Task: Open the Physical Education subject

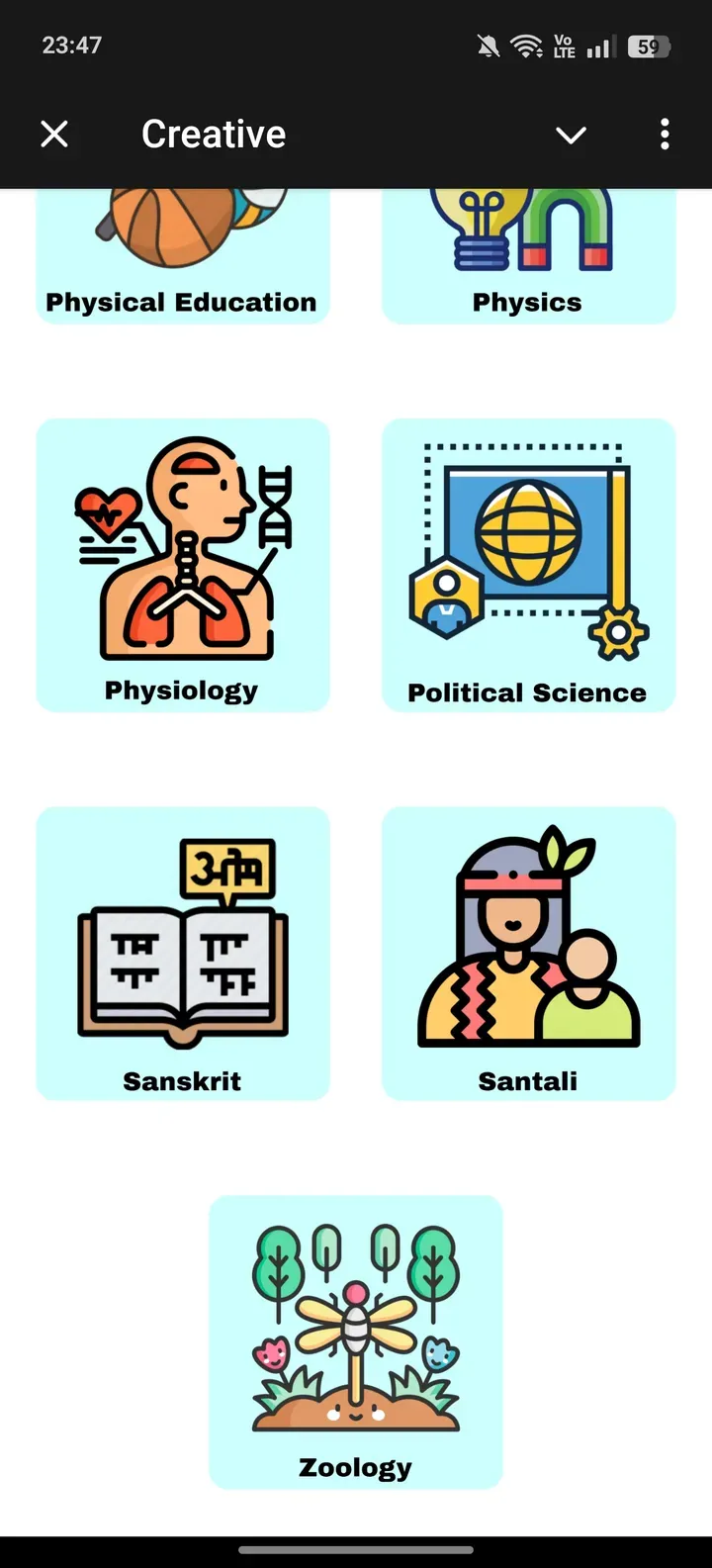Action: [x=183, y=257]
